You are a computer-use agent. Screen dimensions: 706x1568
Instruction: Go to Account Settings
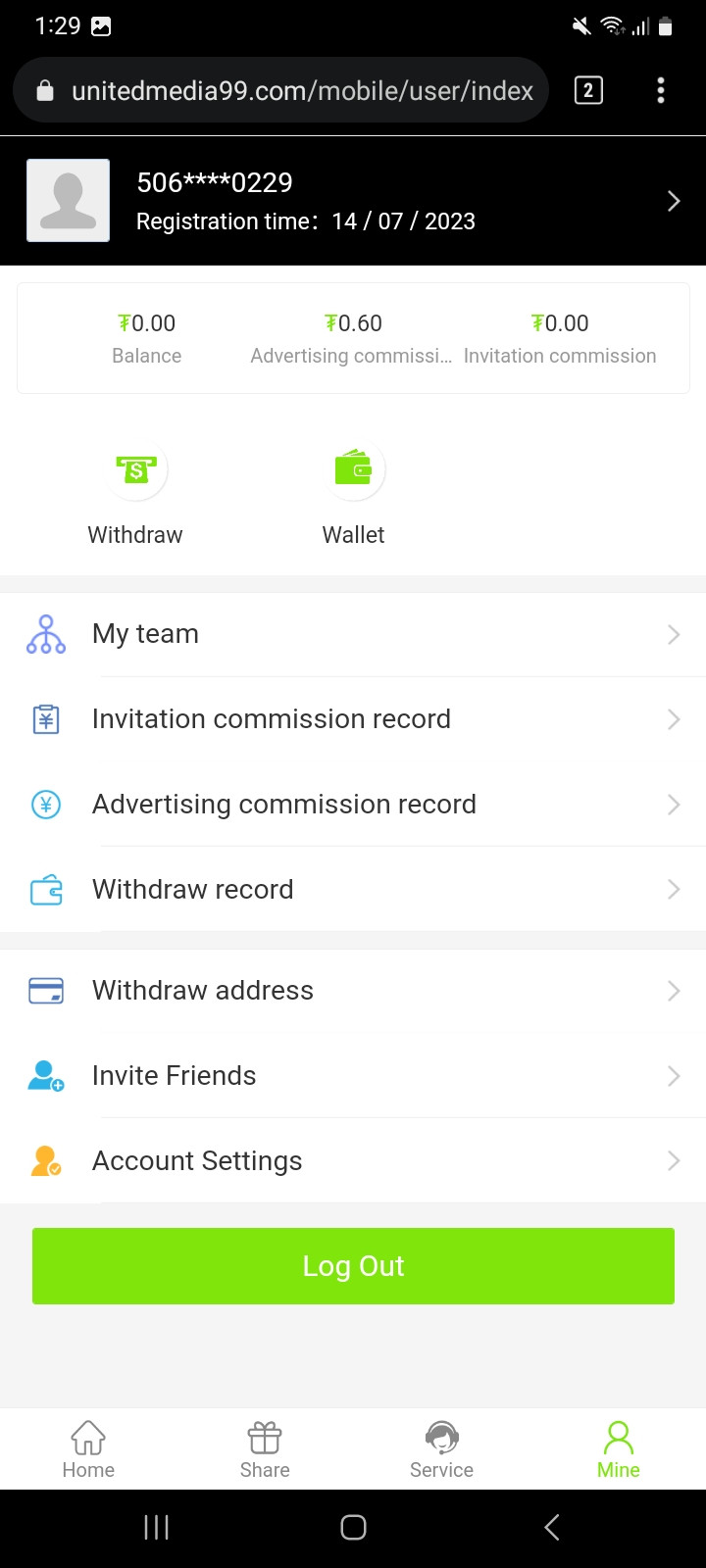tap(353, 1161)
